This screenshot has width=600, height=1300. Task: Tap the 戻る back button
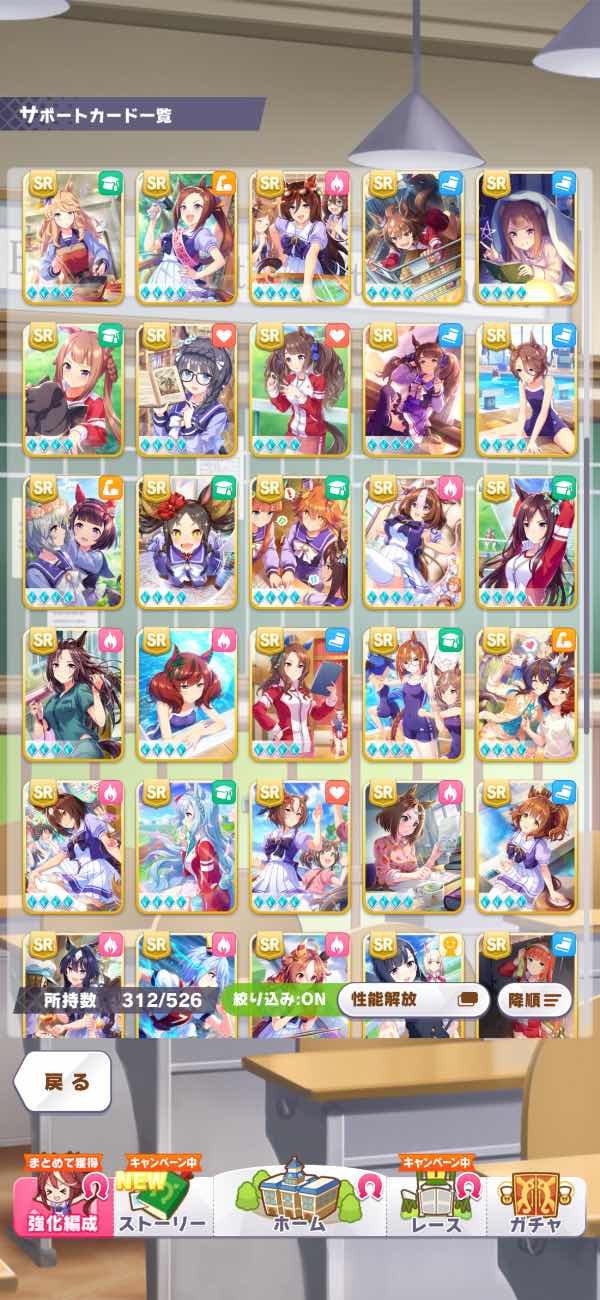[62, 1082]
